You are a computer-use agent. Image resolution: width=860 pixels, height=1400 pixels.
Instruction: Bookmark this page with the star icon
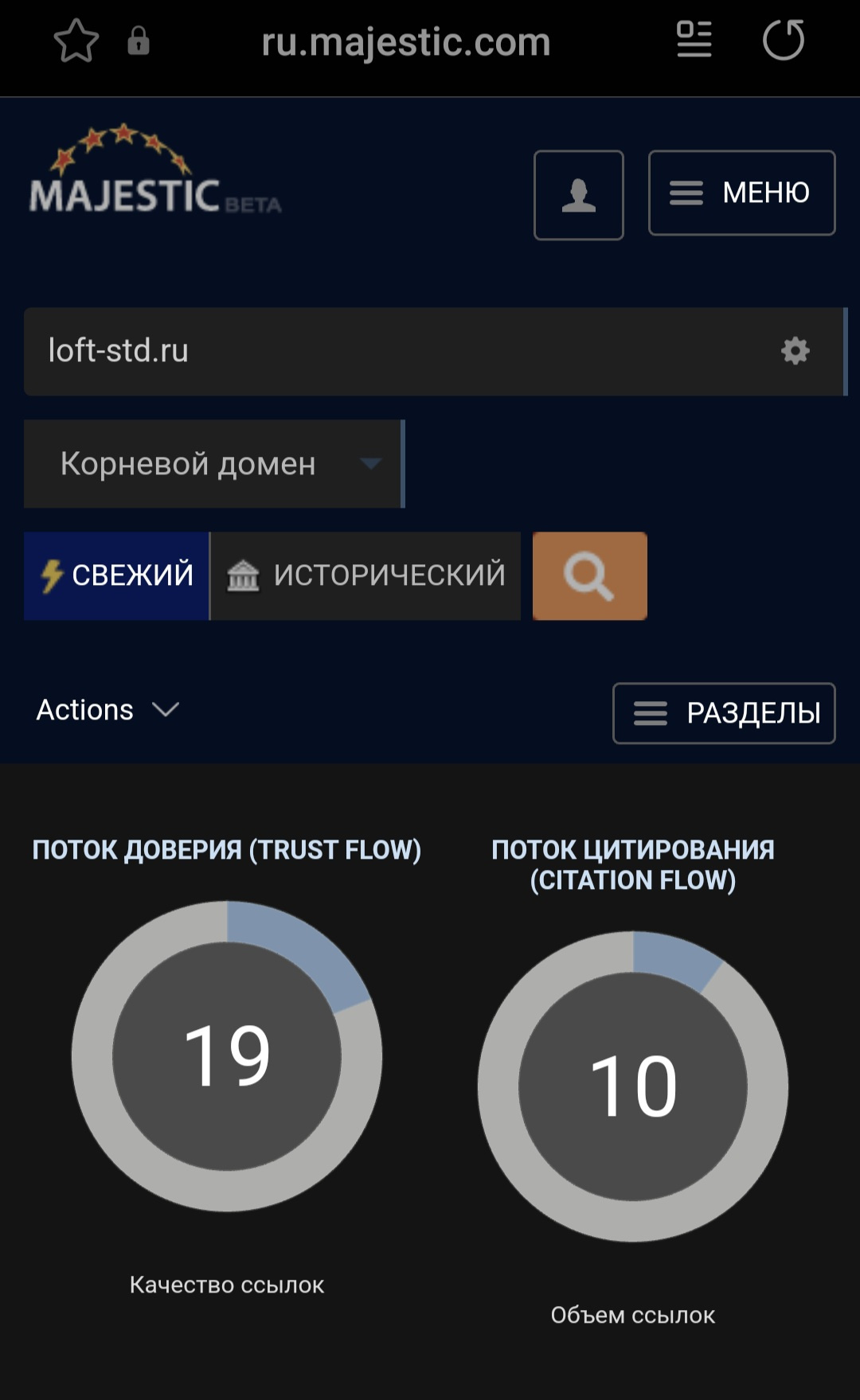[76, 41]
